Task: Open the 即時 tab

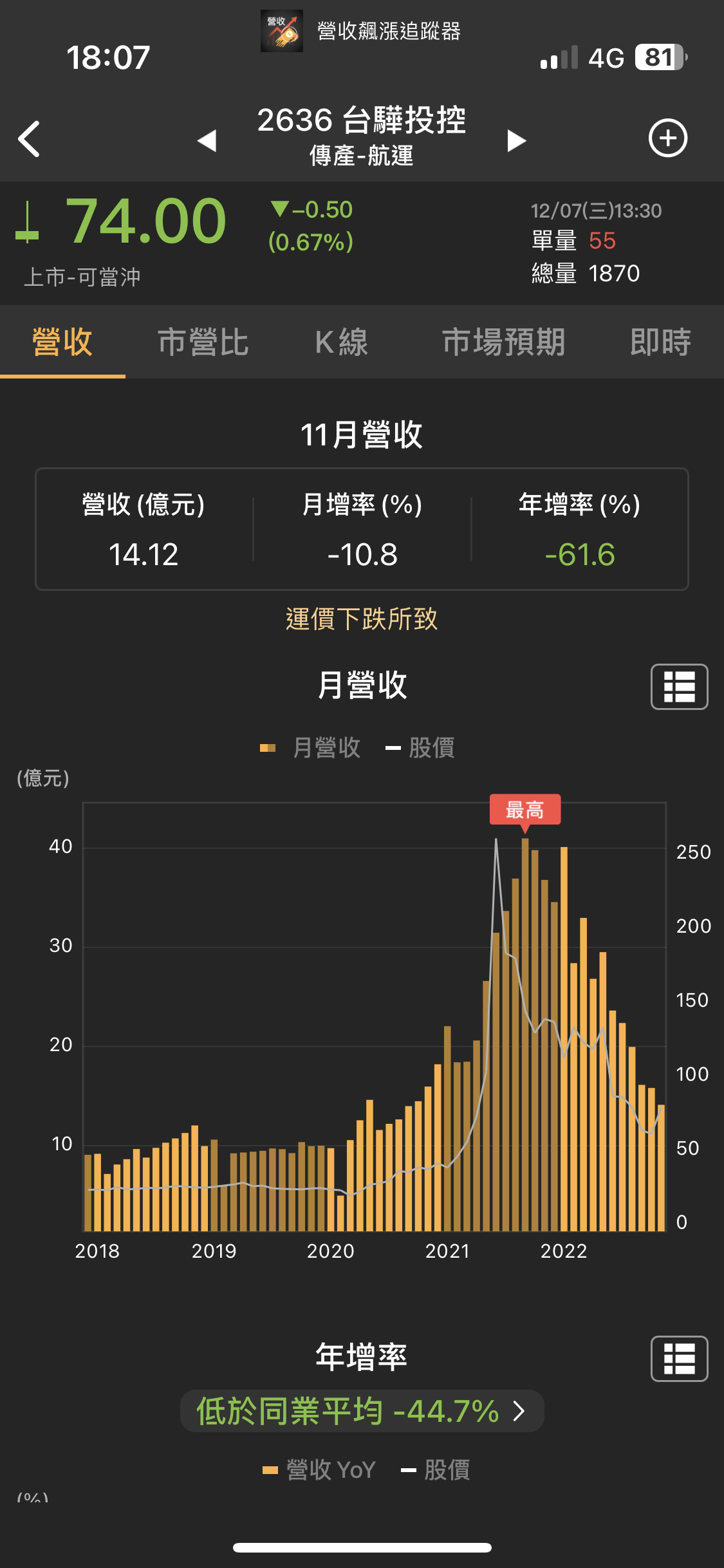Action: (660, 342)
